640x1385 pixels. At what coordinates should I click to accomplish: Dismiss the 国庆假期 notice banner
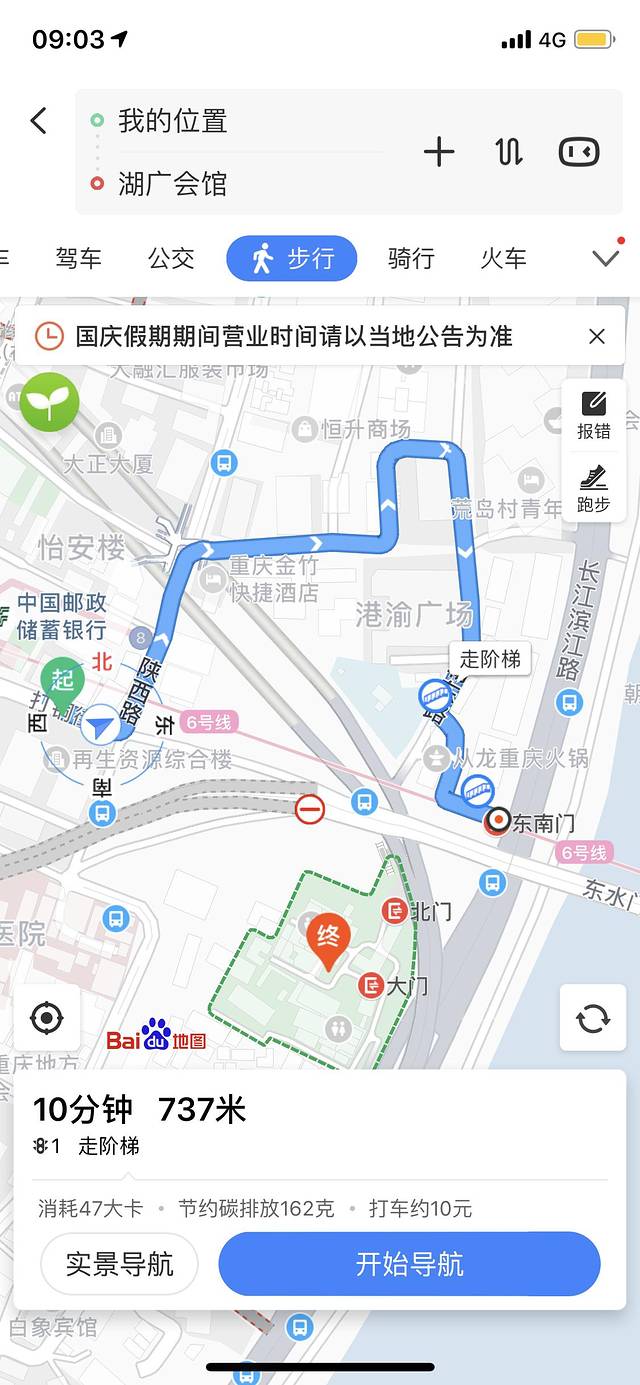597,337
